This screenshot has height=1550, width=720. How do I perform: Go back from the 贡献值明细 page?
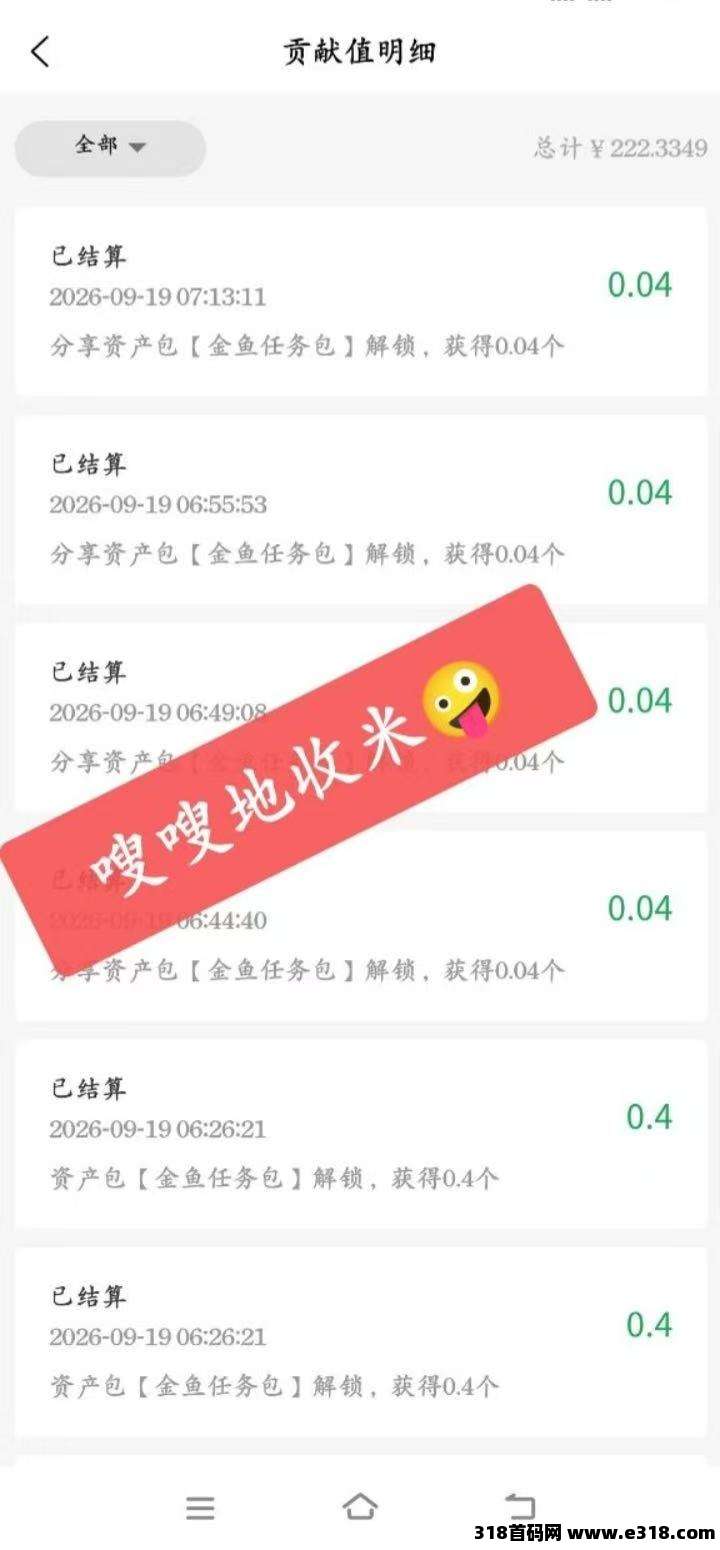(40, 52)
